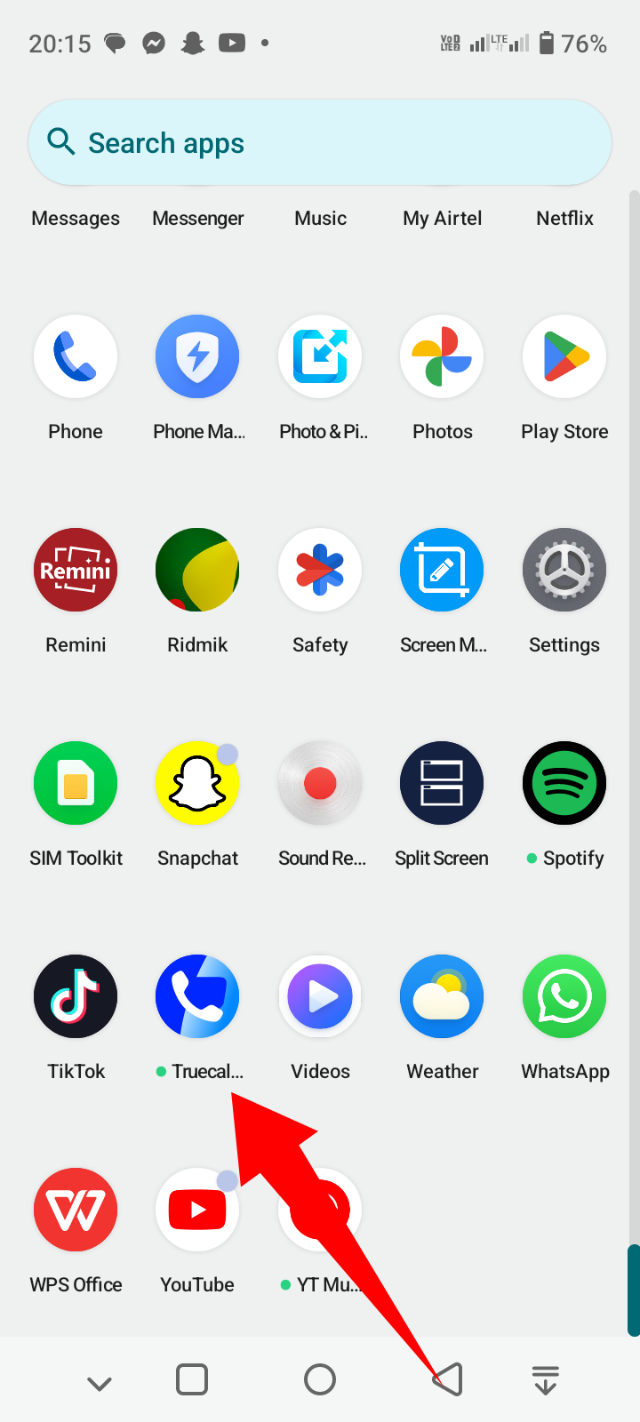Launch the Play Store

[x=564, y=357]
